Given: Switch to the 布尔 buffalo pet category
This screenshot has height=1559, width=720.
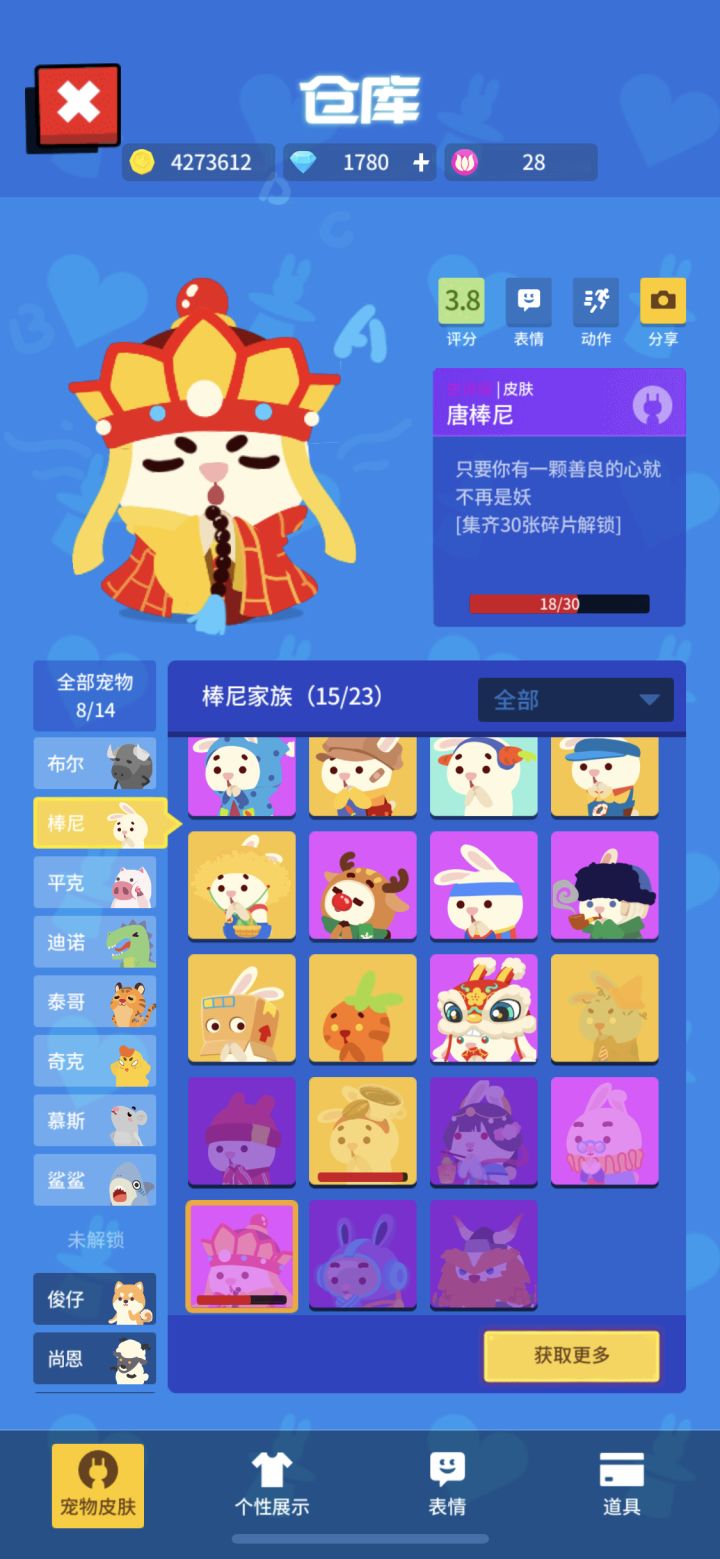Looking at the screenshot, I should click(95, 764).
